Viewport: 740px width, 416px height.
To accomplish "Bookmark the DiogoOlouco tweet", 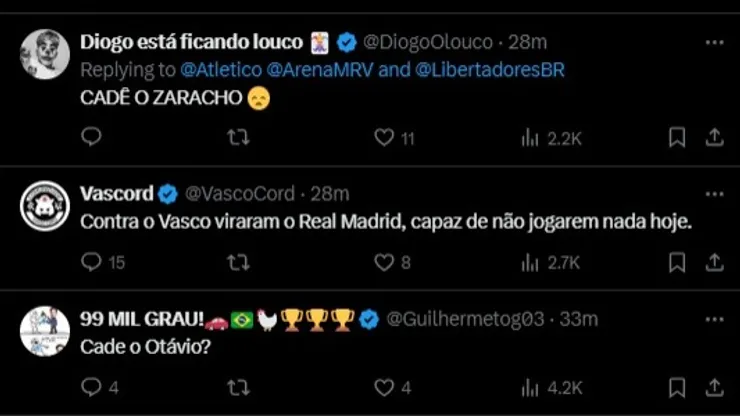I will 677,137.
